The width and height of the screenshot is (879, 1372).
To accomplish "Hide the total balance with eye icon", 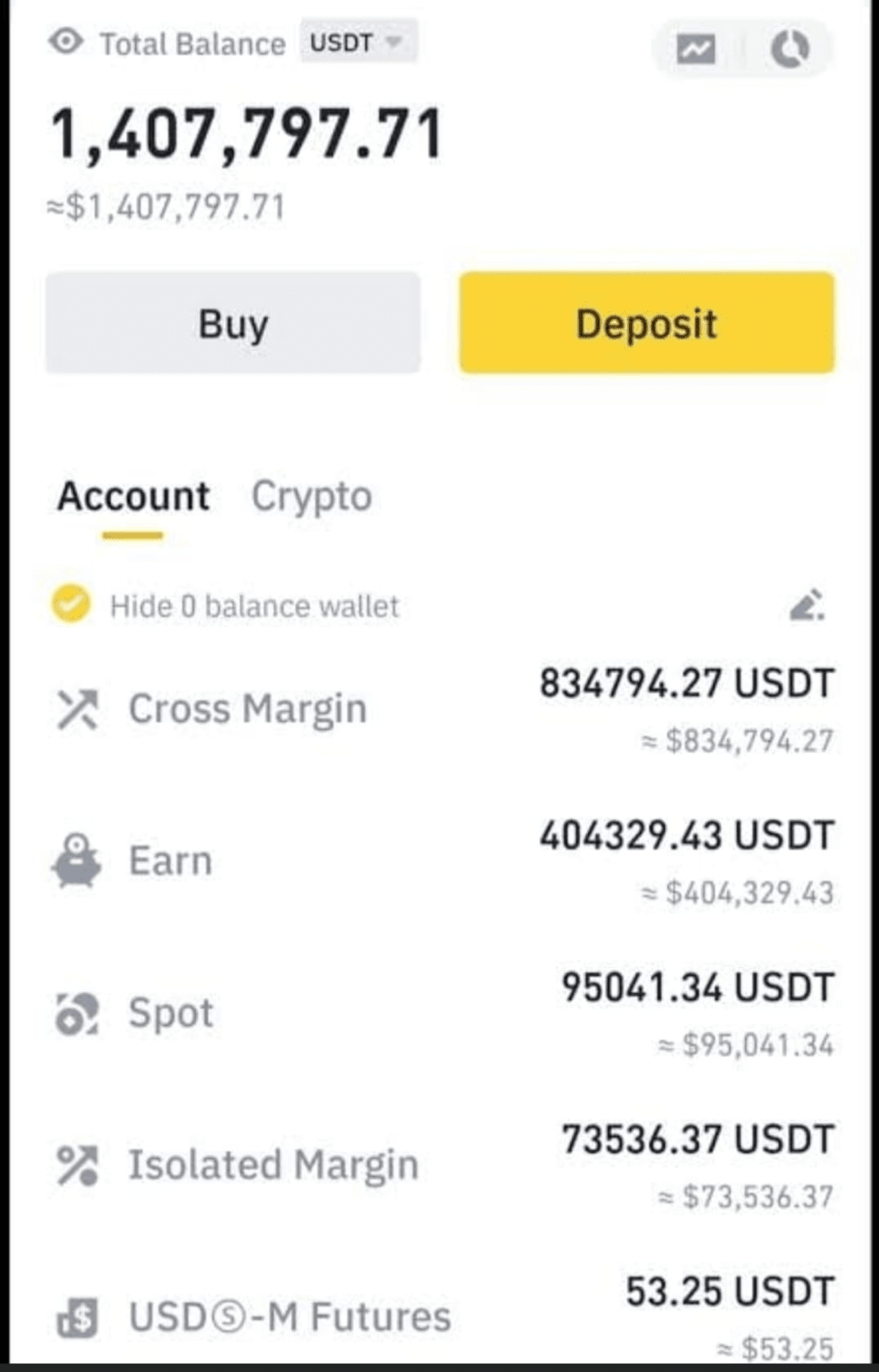I will (x=66, y=42).
